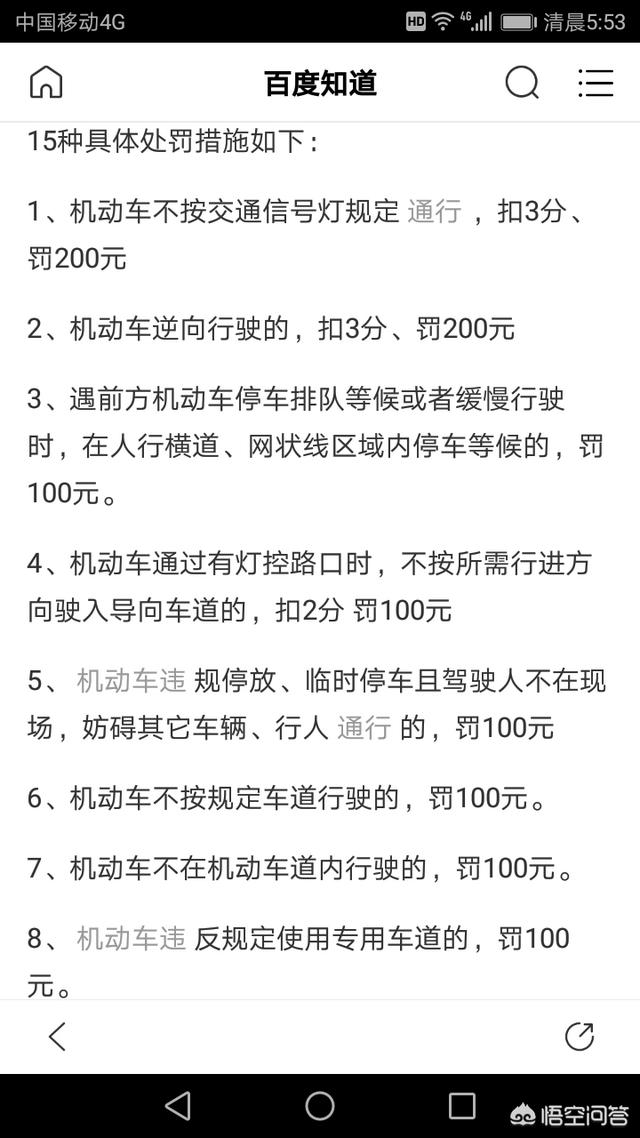Viewport: 640px width, 1138px height.
Task: Go back with the bottom left arrow
Action: tap(58, 1037)
